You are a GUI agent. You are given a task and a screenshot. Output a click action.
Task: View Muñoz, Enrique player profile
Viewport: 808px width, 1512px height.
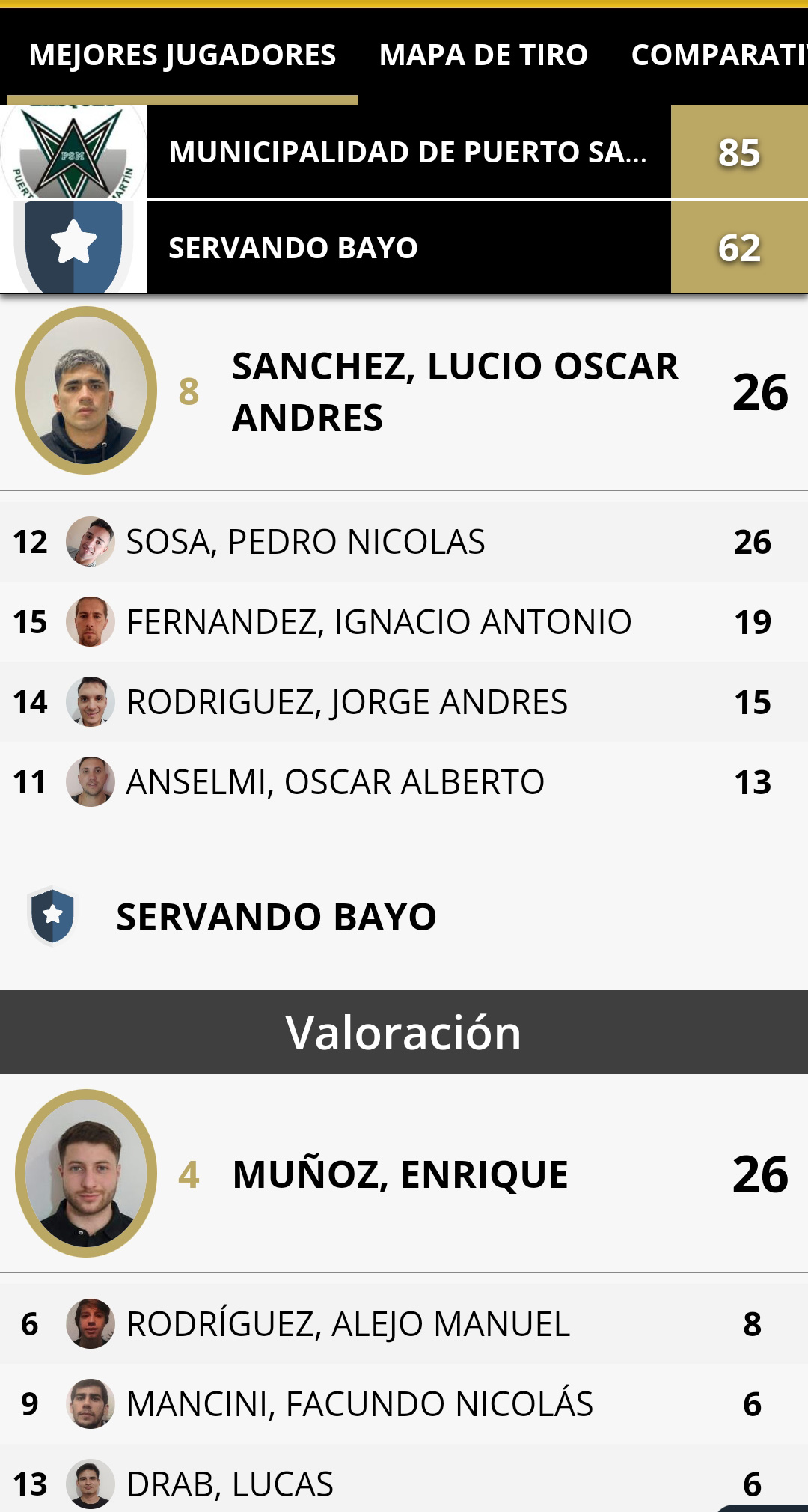point(404,1174)
